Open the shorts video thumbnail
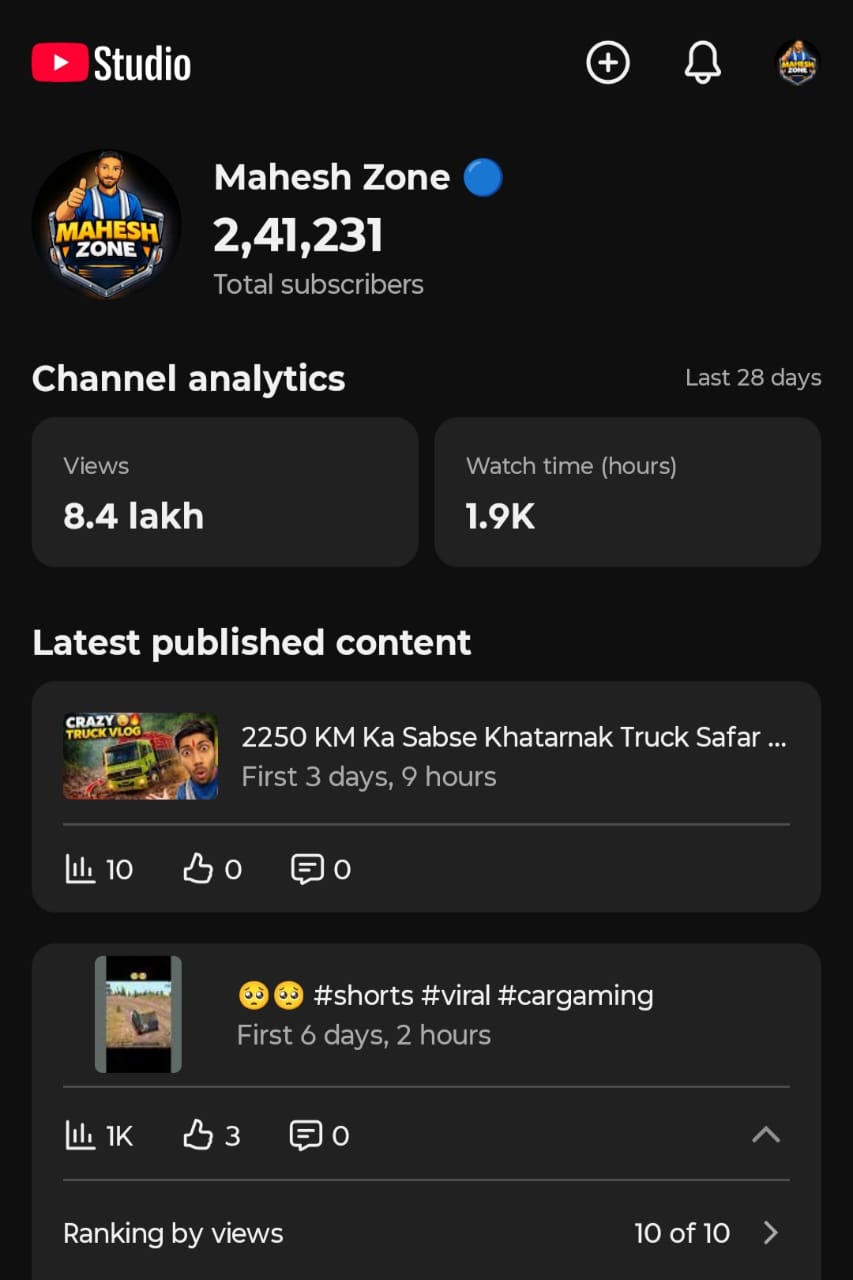This screenshot has width=853, height=1280. coord(138,1014)
